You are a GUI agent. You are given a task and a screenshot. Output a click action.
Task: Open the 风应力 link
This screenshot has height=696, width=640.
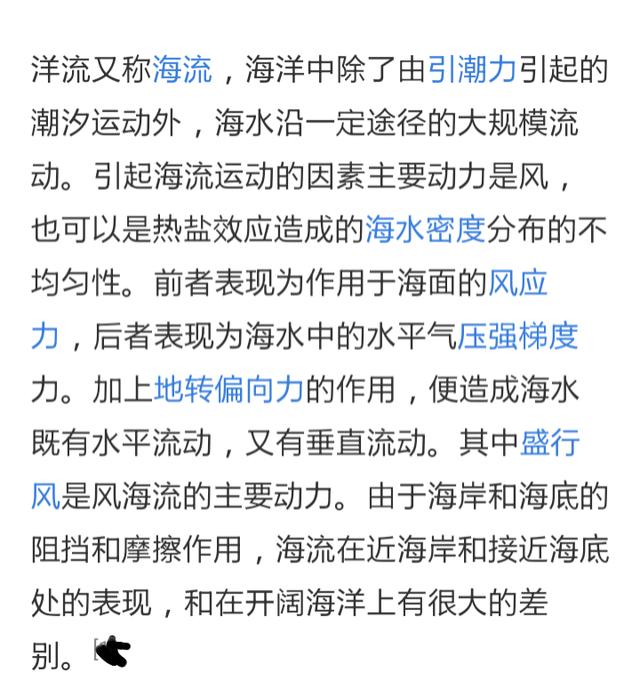[x=518, y=283]
